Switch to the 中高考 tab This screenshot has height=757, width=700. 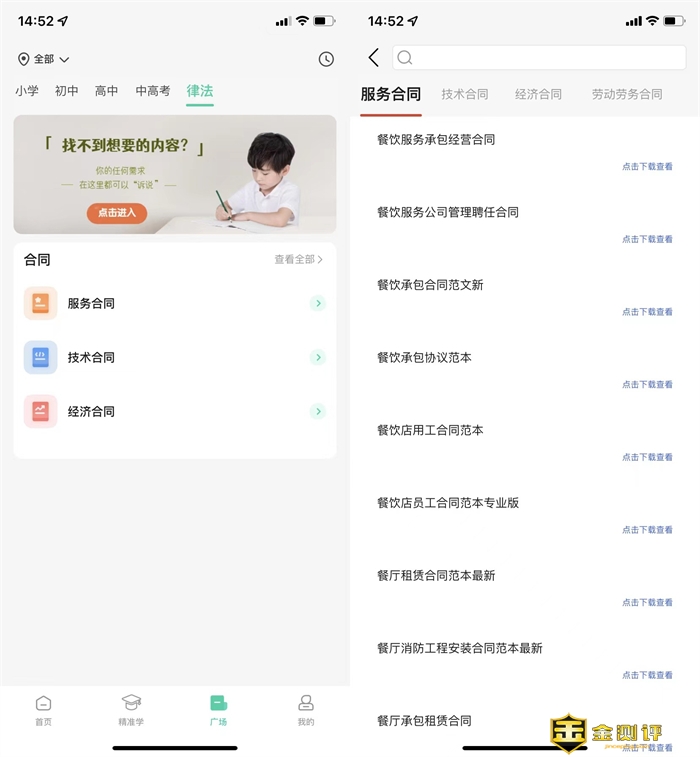coord(153,91)
